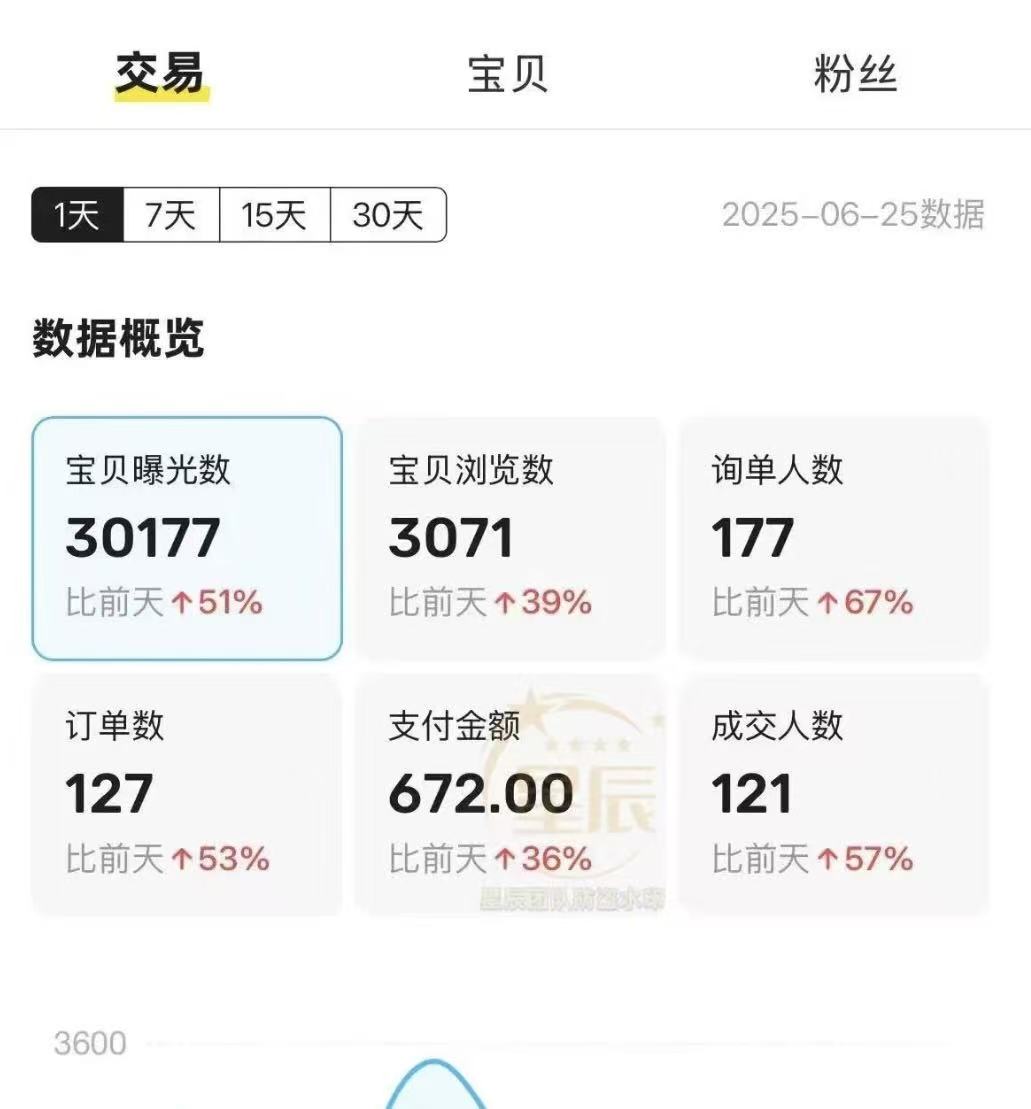
Task: View the 成交人数 card
Action: click(836, 795)
